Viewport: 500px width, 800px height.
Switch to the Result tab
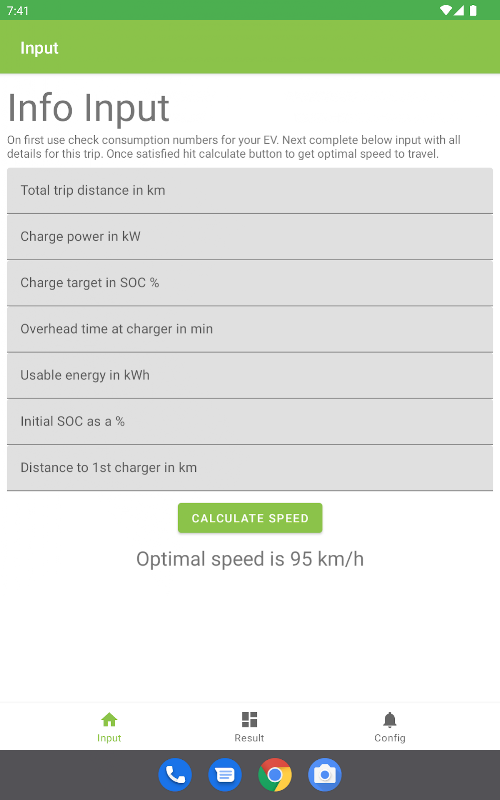pyautogui.click(x=249, y=727)
